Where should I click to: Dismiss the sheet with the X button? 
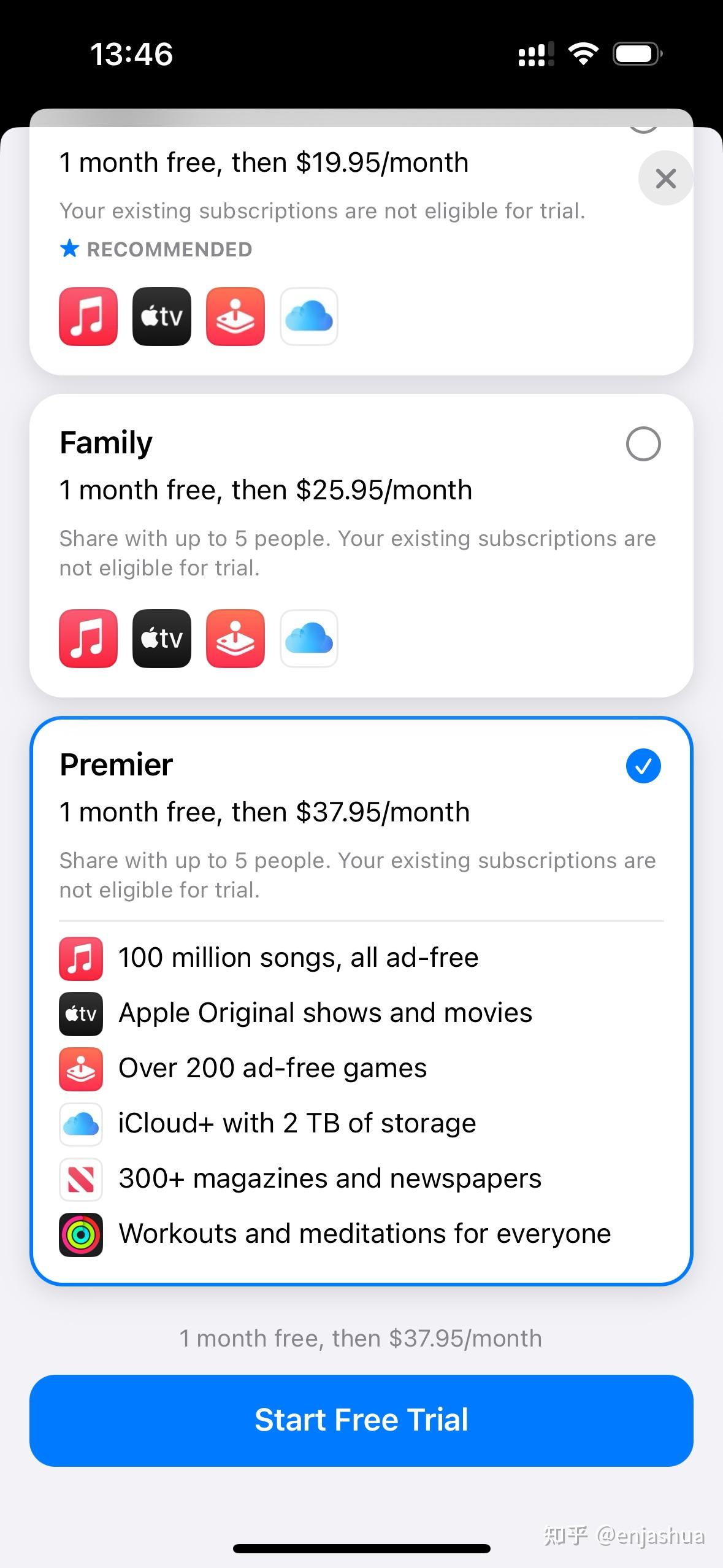(x=665, y=178)
